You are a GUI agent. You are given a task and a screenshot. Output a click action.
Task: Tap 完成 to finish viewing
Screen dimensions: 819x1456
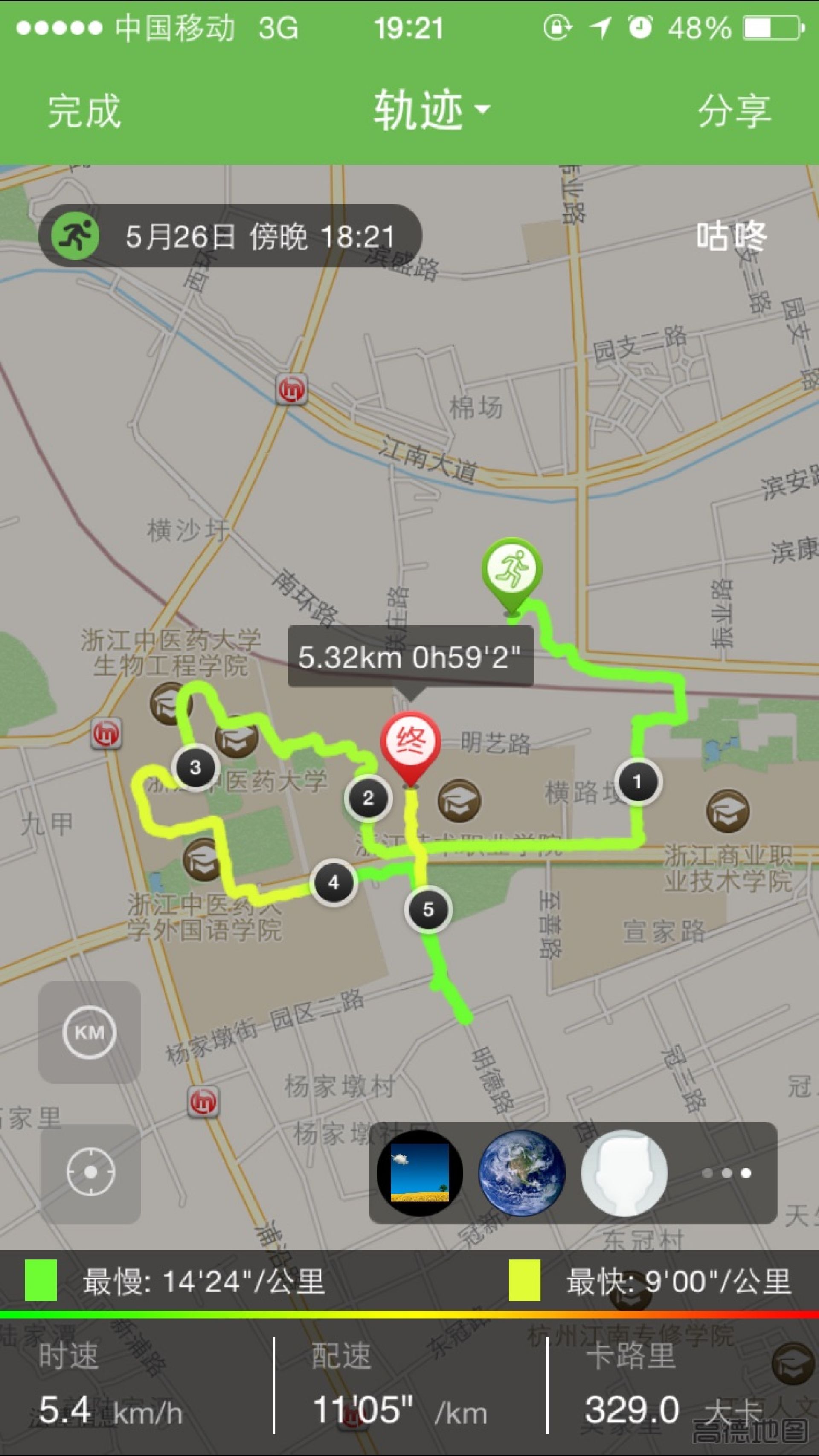pyautogui.click(x=84, y=111)
